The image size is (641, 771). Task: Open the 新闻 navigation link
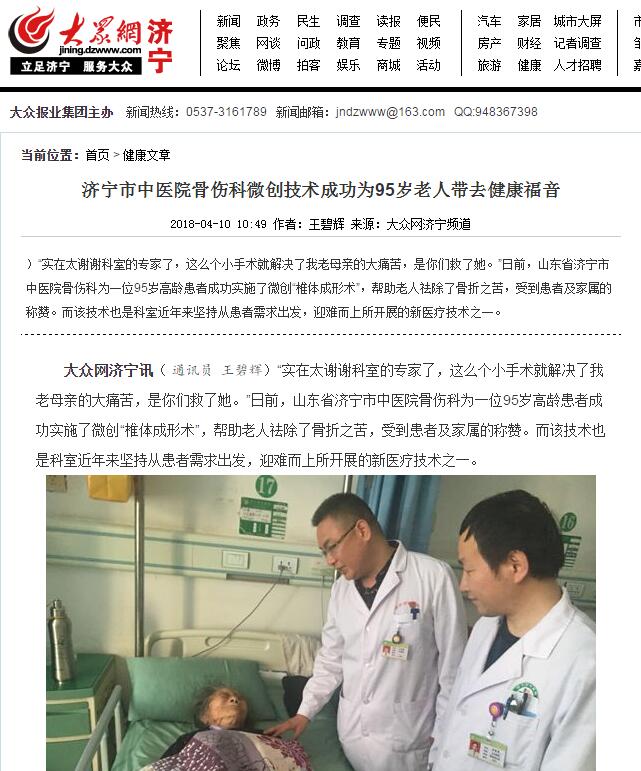(x=228, y=21)
